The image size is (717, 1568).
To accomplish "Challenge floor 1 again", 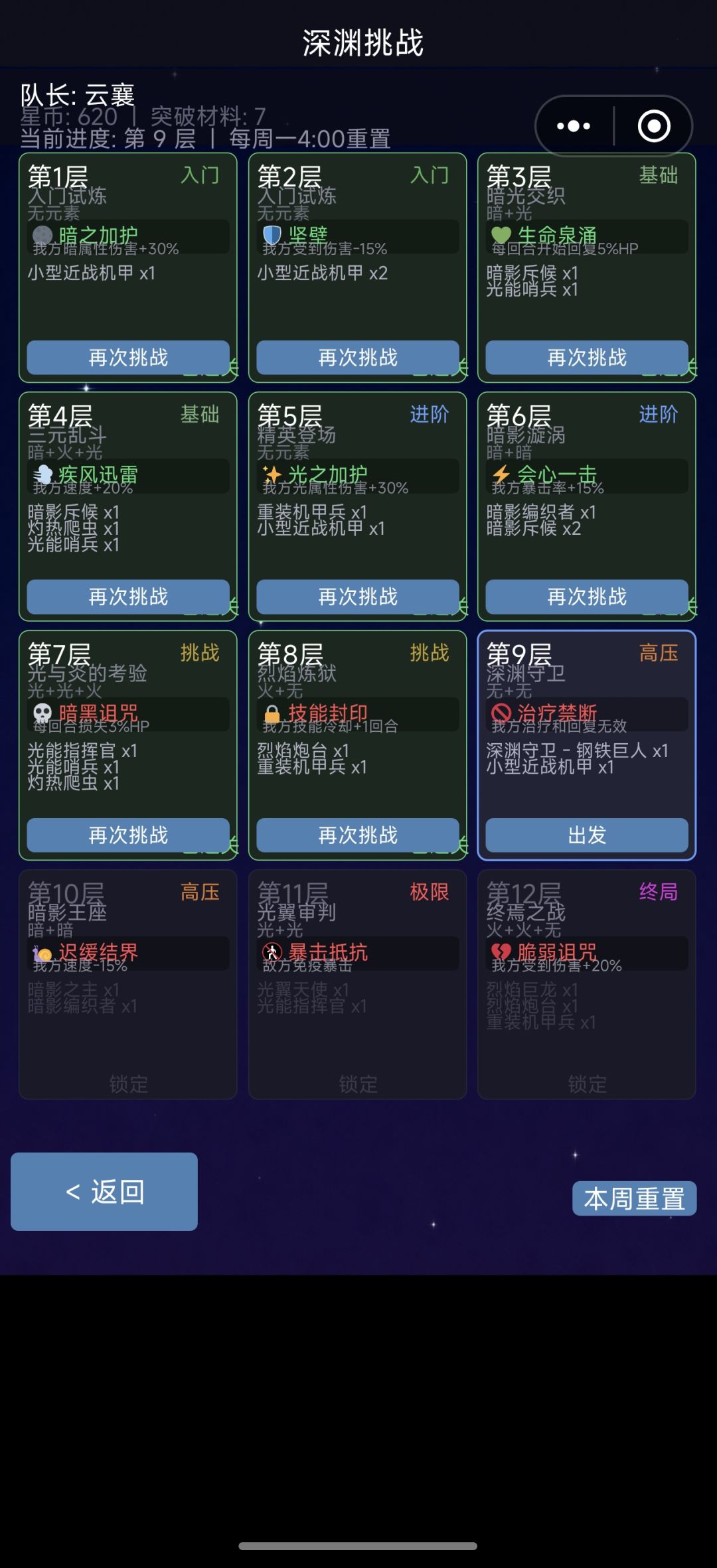I will tap(128, 358).
